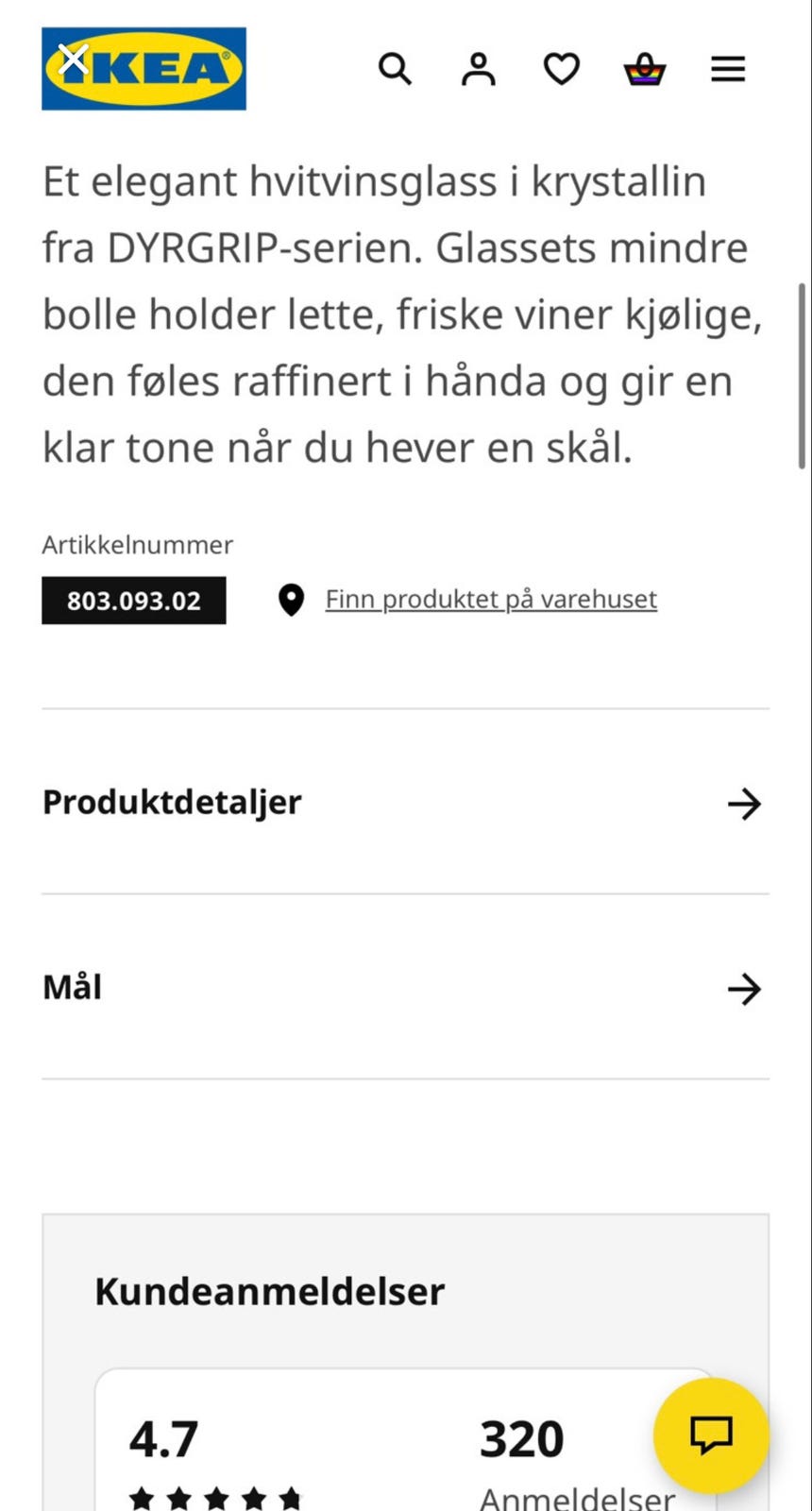Select the Kundeanmeldelser heading

click(x=269, y=1291)
